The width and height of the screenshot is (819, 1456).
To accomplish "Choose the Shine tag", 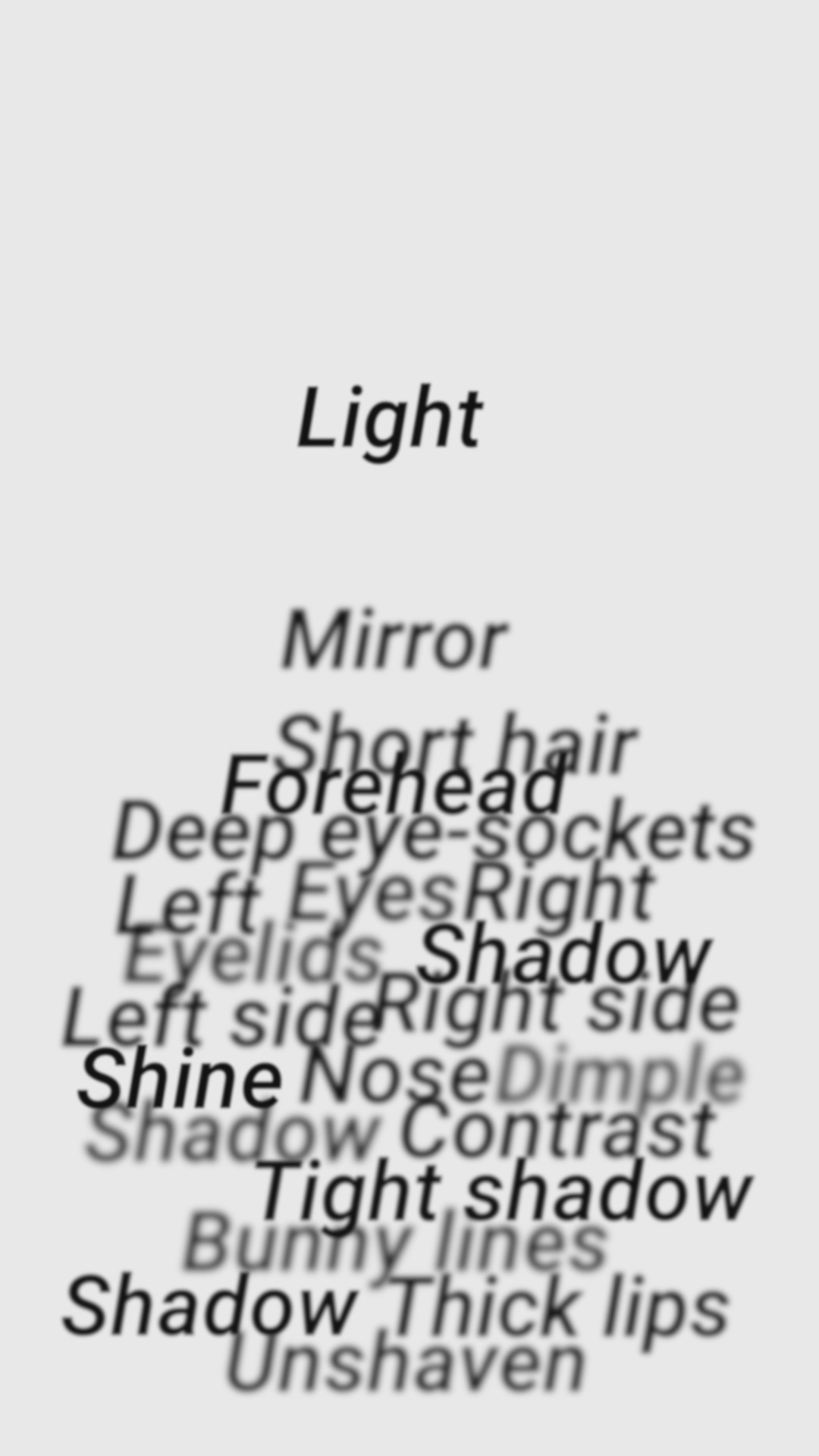I will click(180, 1078).
